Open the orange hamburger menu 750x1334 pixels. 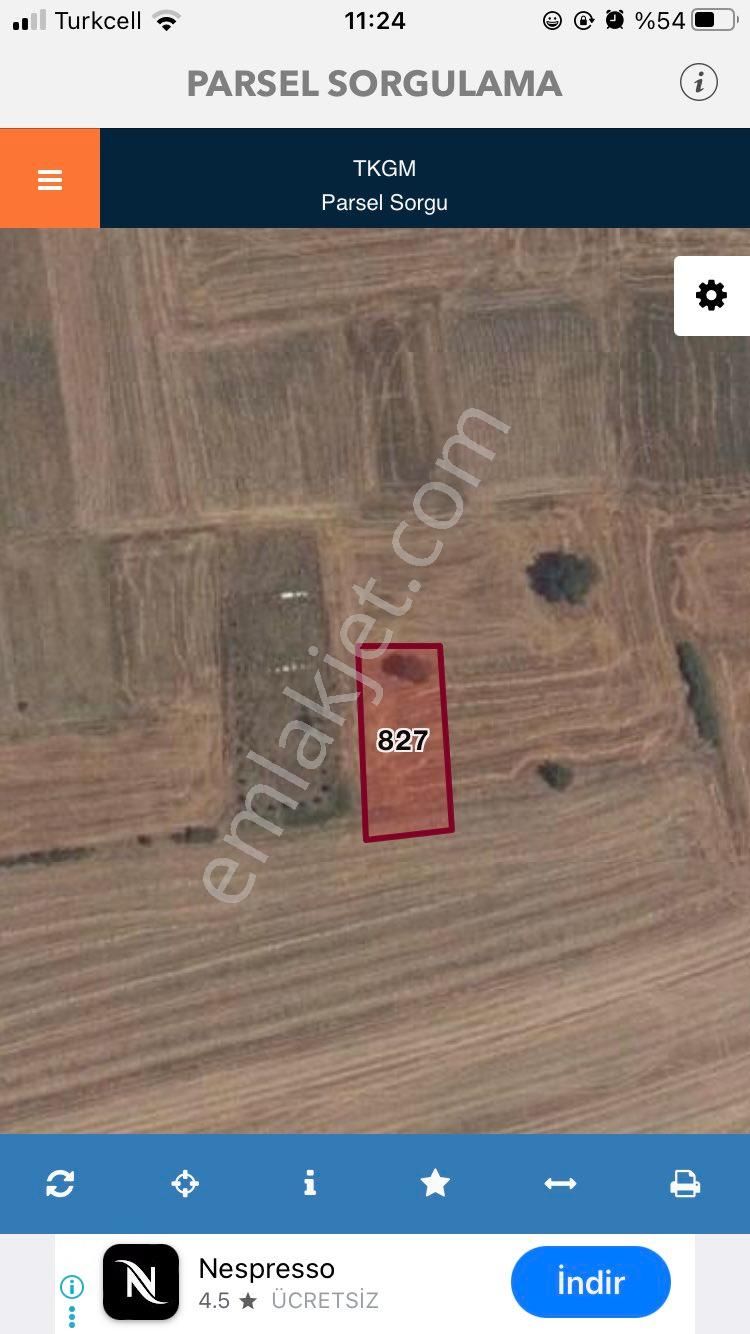point(50,179)
